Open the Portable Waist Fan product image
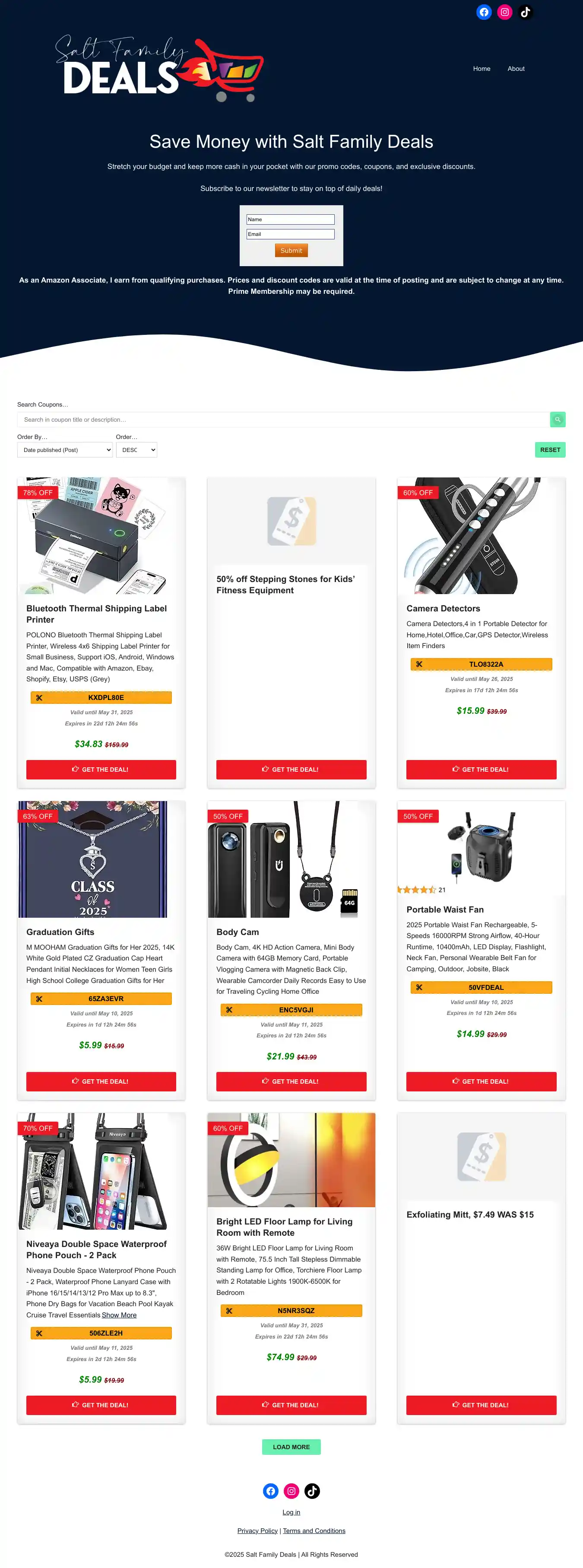The image size is (583, 1568). pos(482,847)
